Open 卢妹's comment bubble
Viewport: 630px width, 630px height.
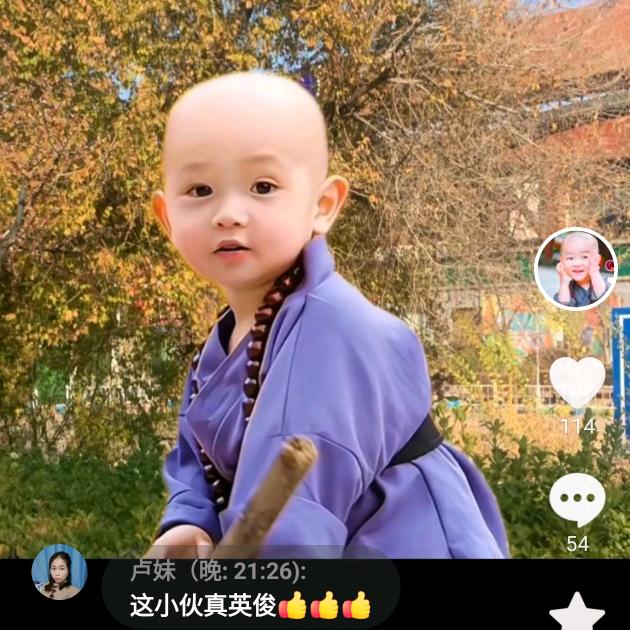pyautogui.click(x=250, y=592)
